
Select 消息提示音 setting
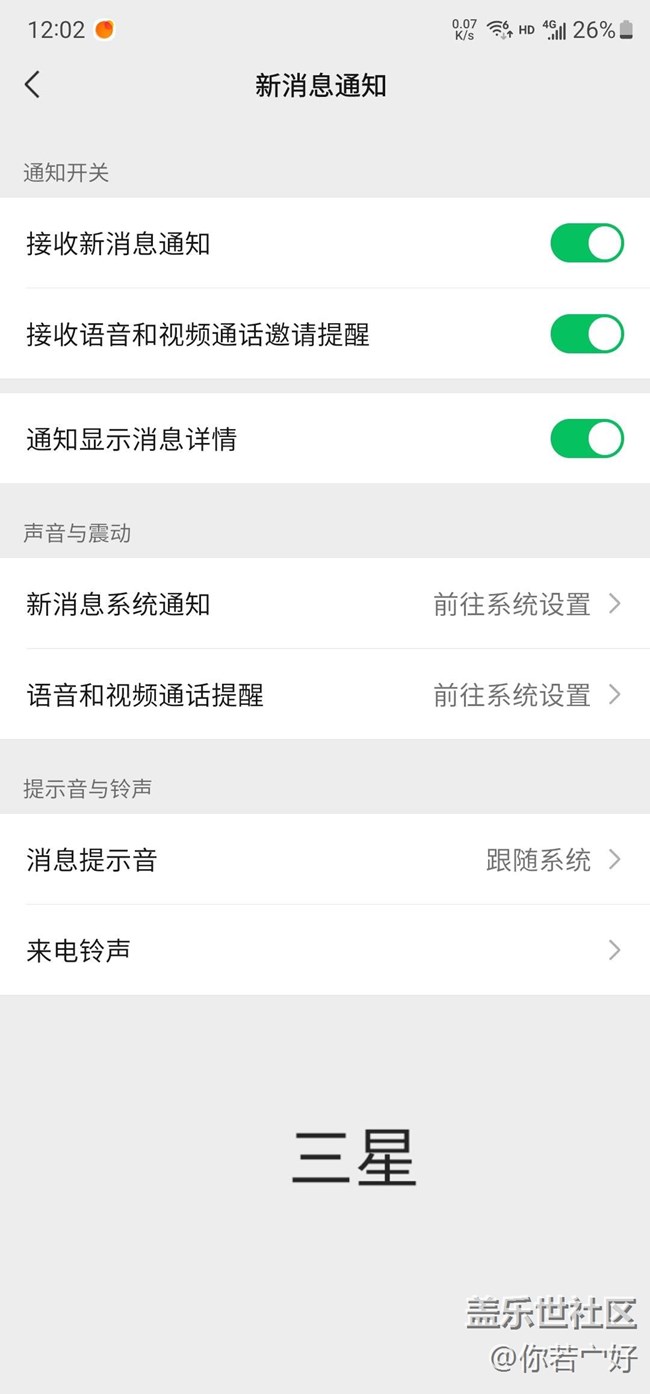(324, 860)
